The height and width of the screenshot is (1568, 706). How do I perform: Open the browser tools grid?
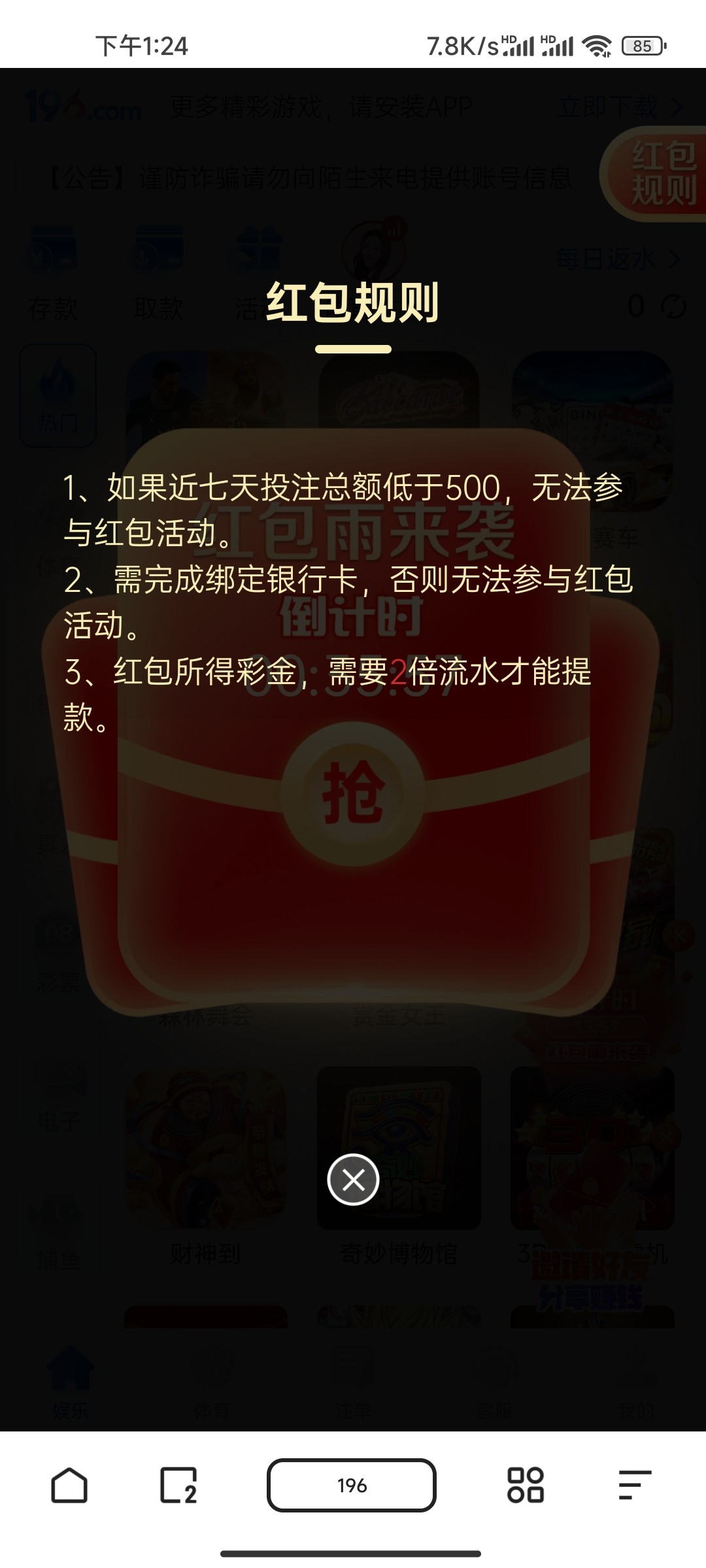[x=526, y=1485]
